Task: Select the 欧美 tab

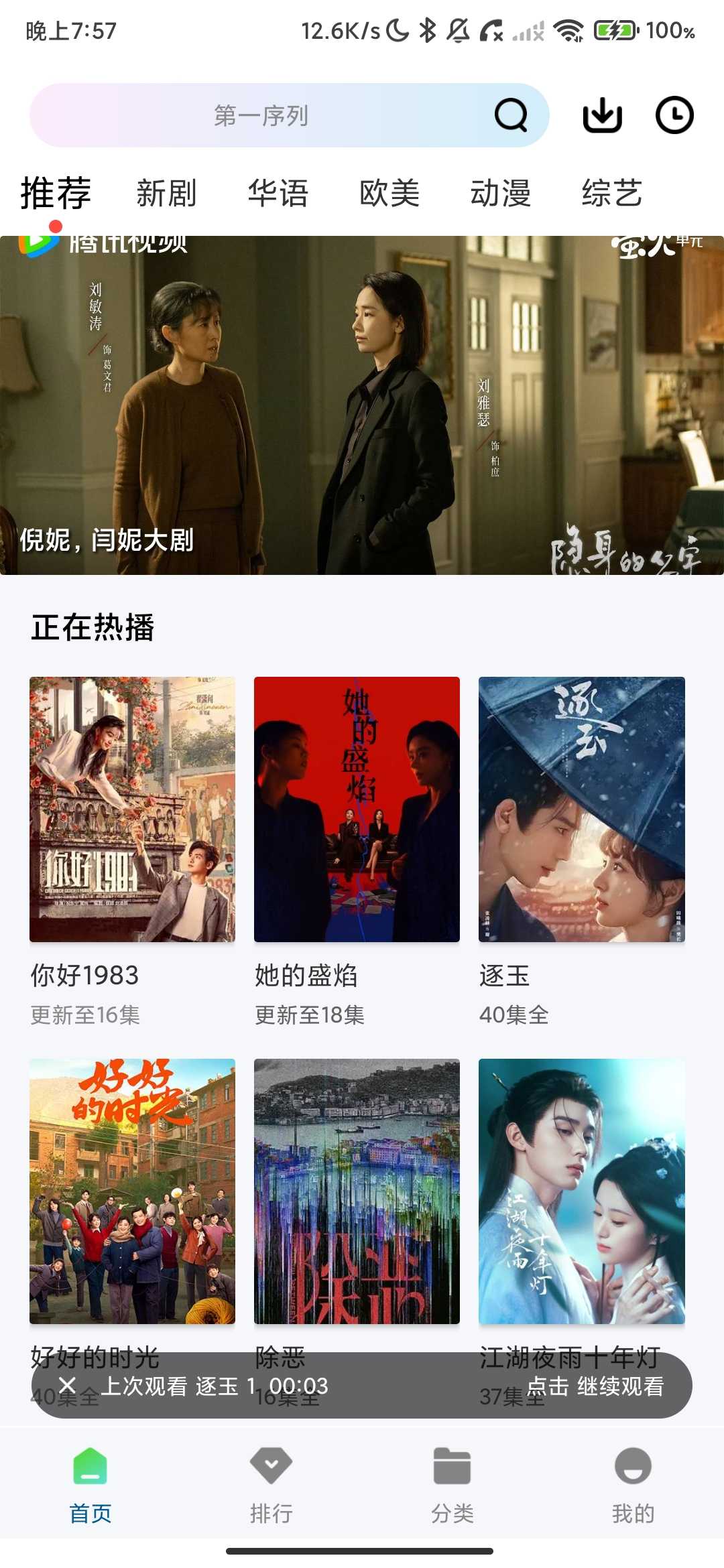Action: (389, 194)
